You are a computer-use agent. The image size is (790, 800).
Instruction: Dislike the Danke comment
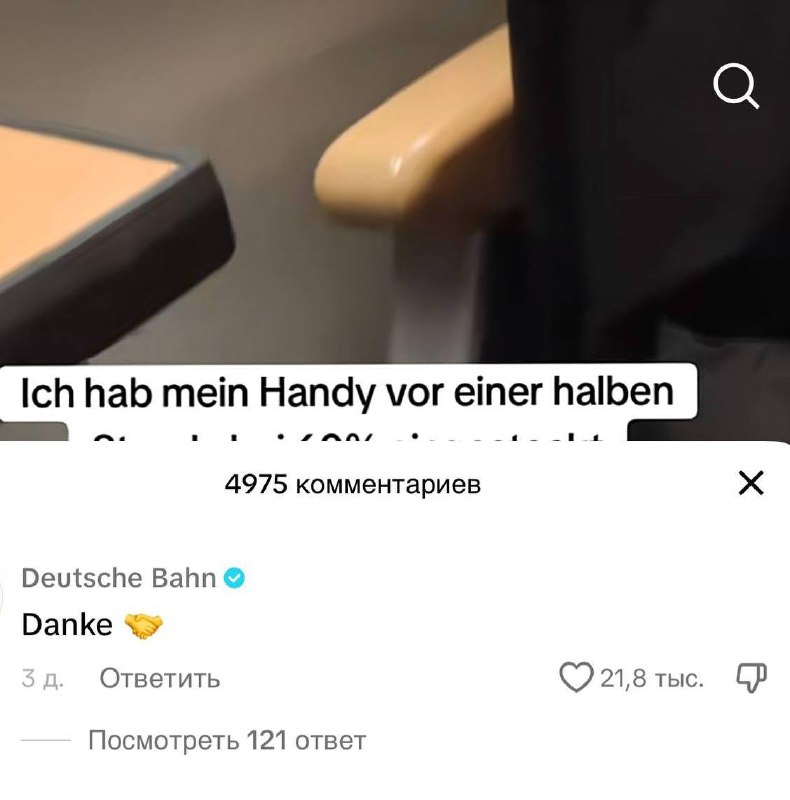point(751,678)
